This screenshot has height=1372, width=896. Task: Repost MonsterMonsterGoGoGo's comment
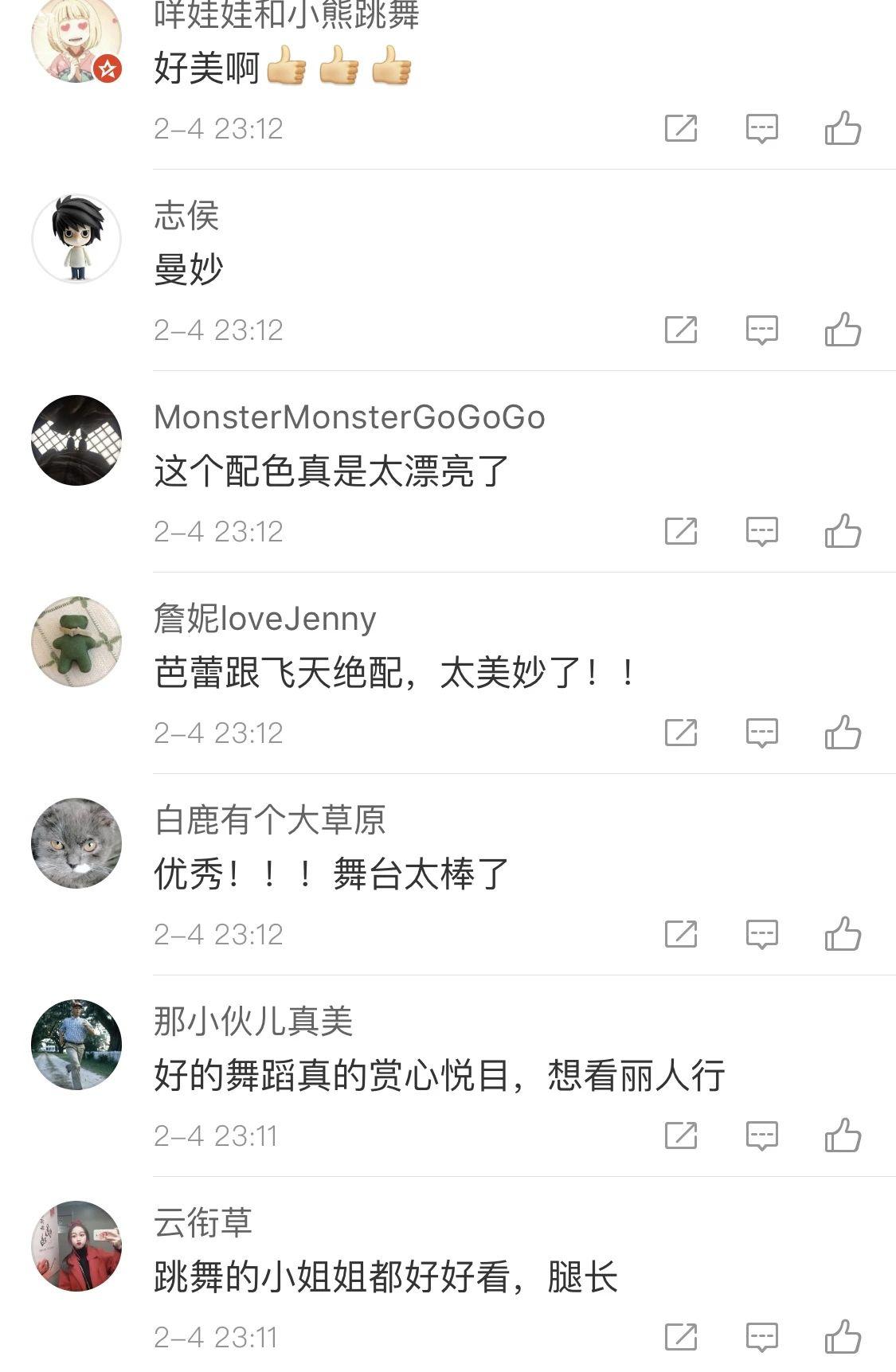(x=681, y=530)
